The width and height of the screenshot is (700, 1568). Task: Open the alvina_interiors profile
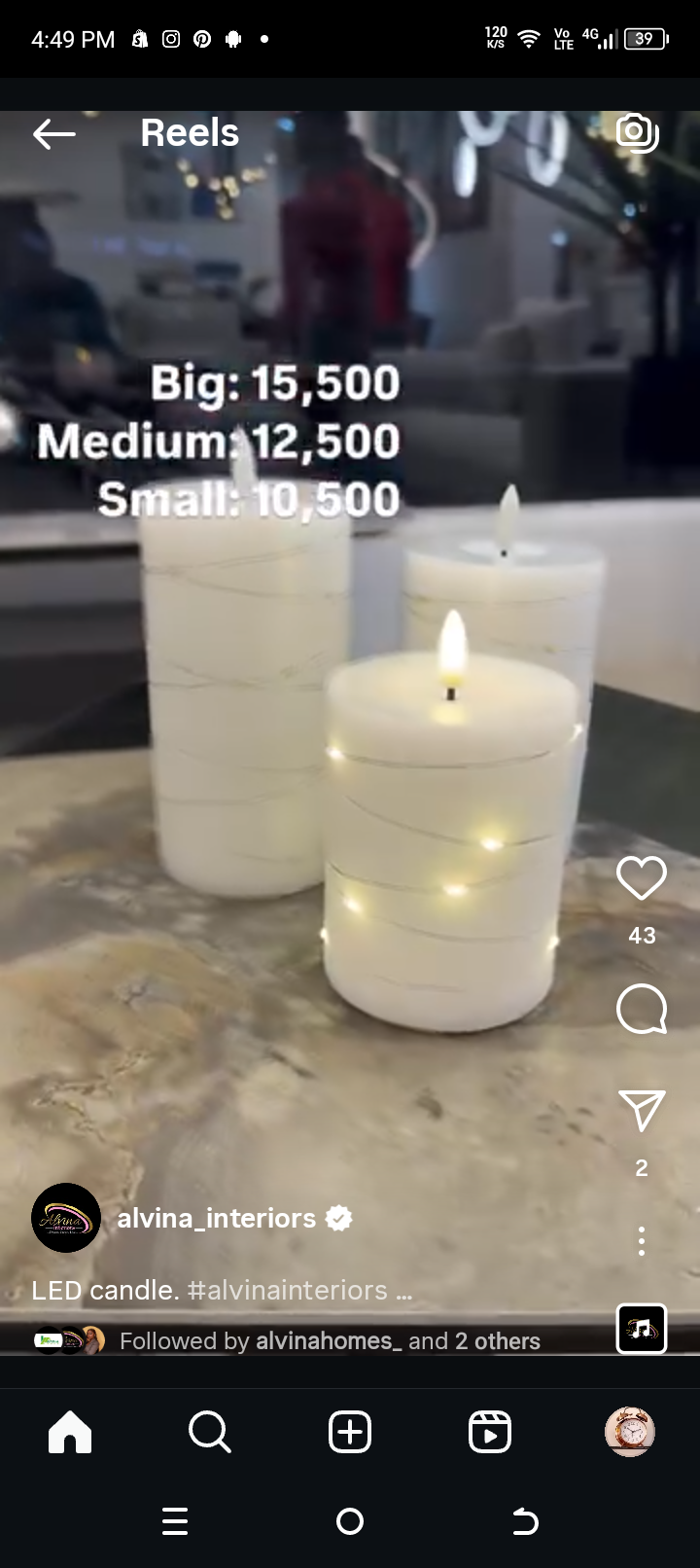click(x=216, y=1218)
